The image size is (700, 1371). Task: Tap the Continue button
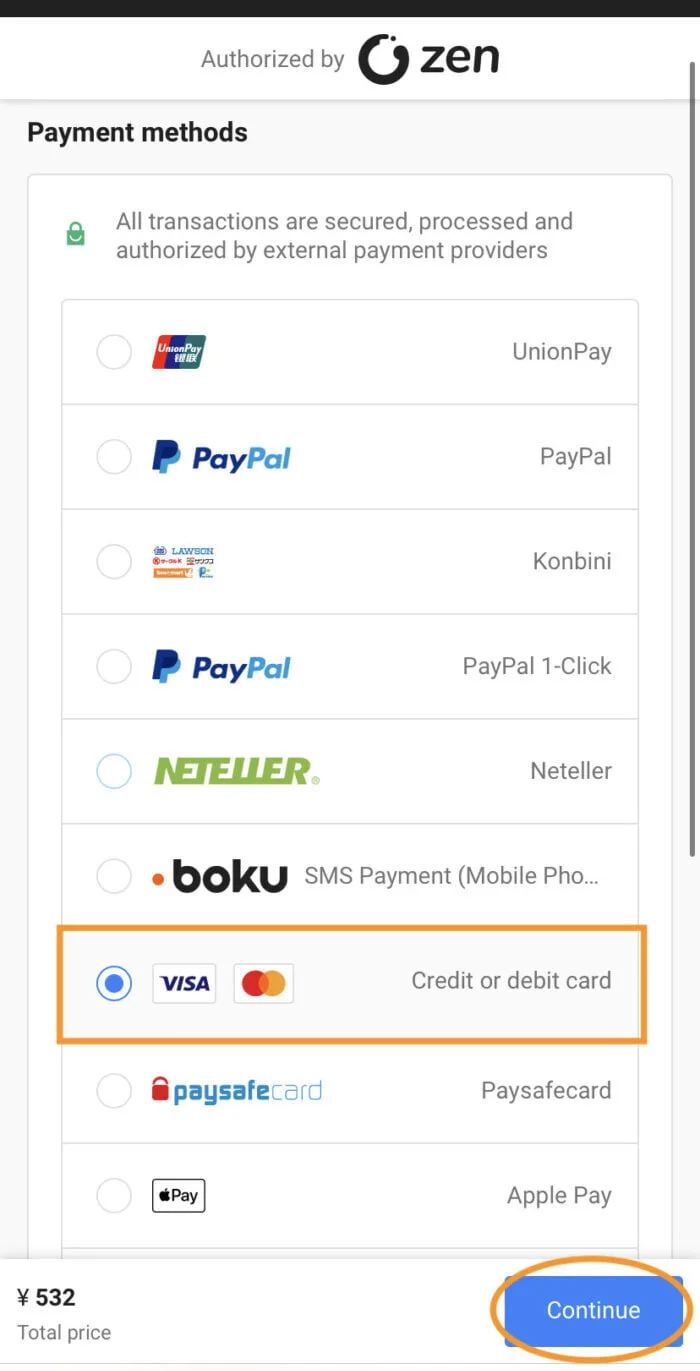point(593,1310)
